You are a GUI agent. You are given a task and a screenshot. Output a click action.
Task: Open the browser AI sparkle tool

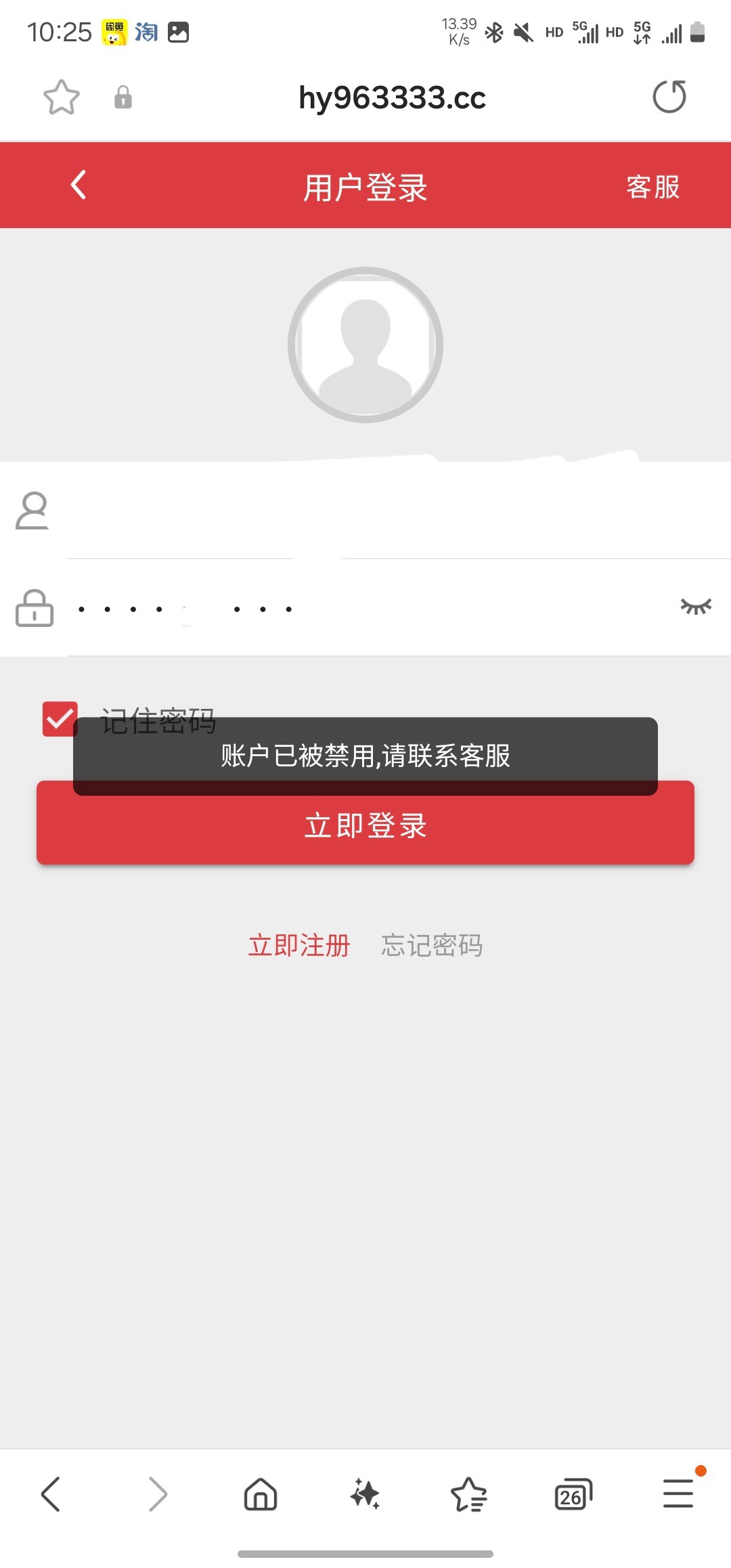pyautogui.click(x=365, y=1494)
